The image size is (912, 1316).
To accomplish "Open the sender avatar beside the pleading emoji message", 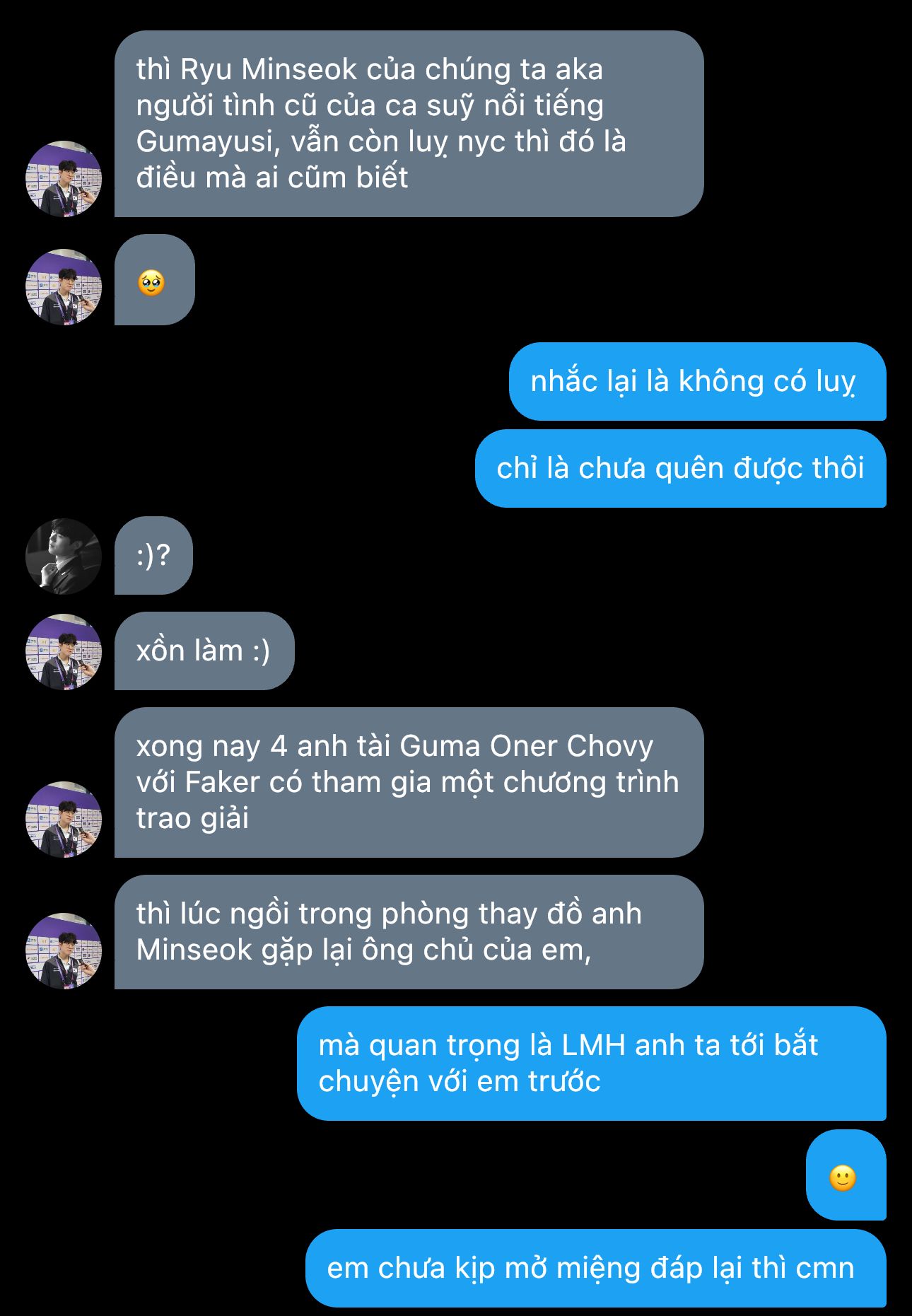I will pos(64,286).
